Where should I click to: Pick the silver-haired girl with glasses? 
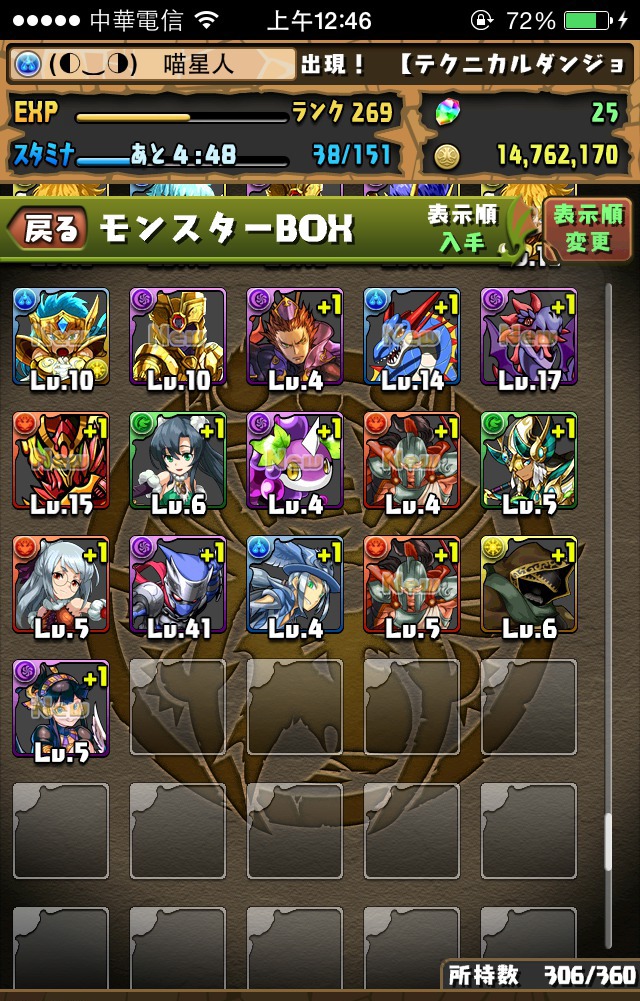coord(61,584)
